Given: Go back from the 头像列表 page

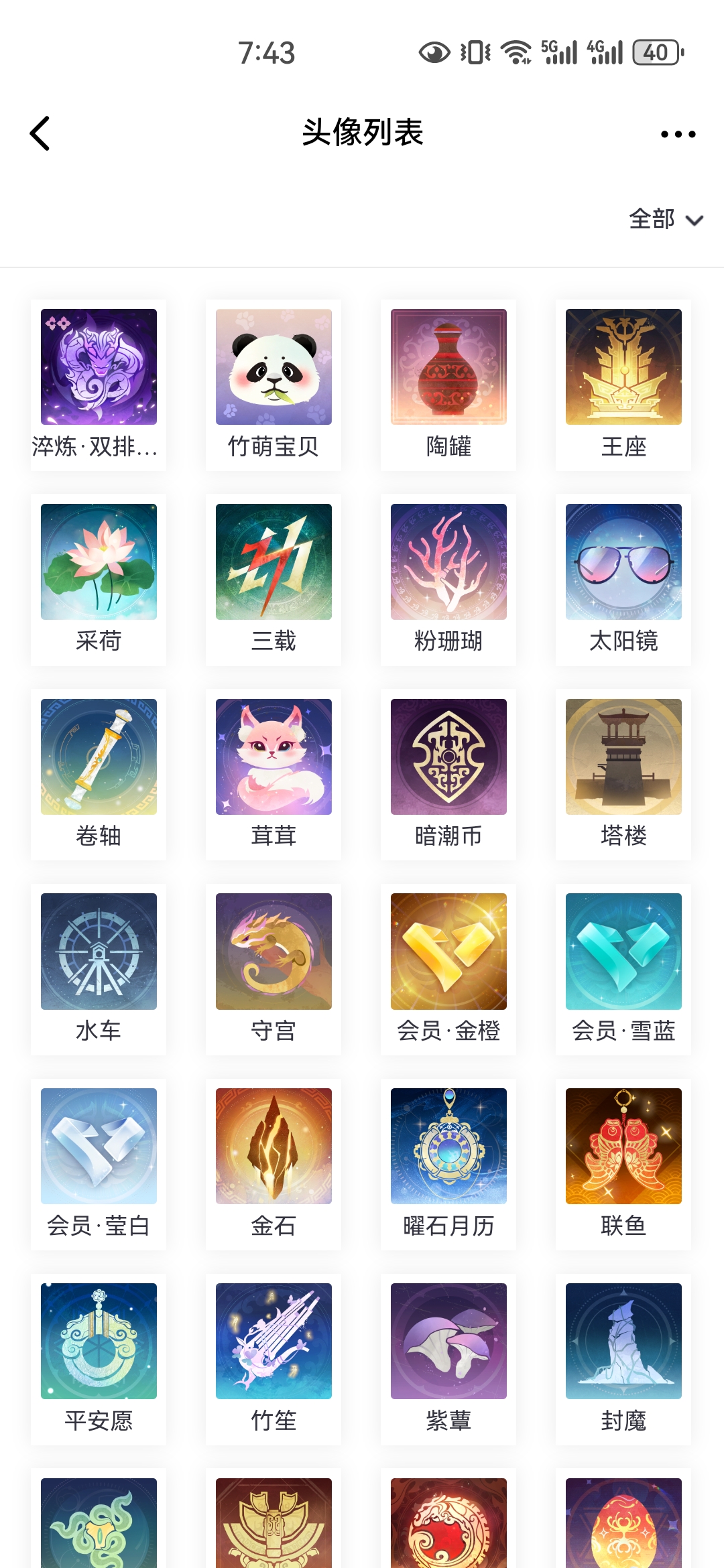Looking at the screenshot, I should click(40, 133).
